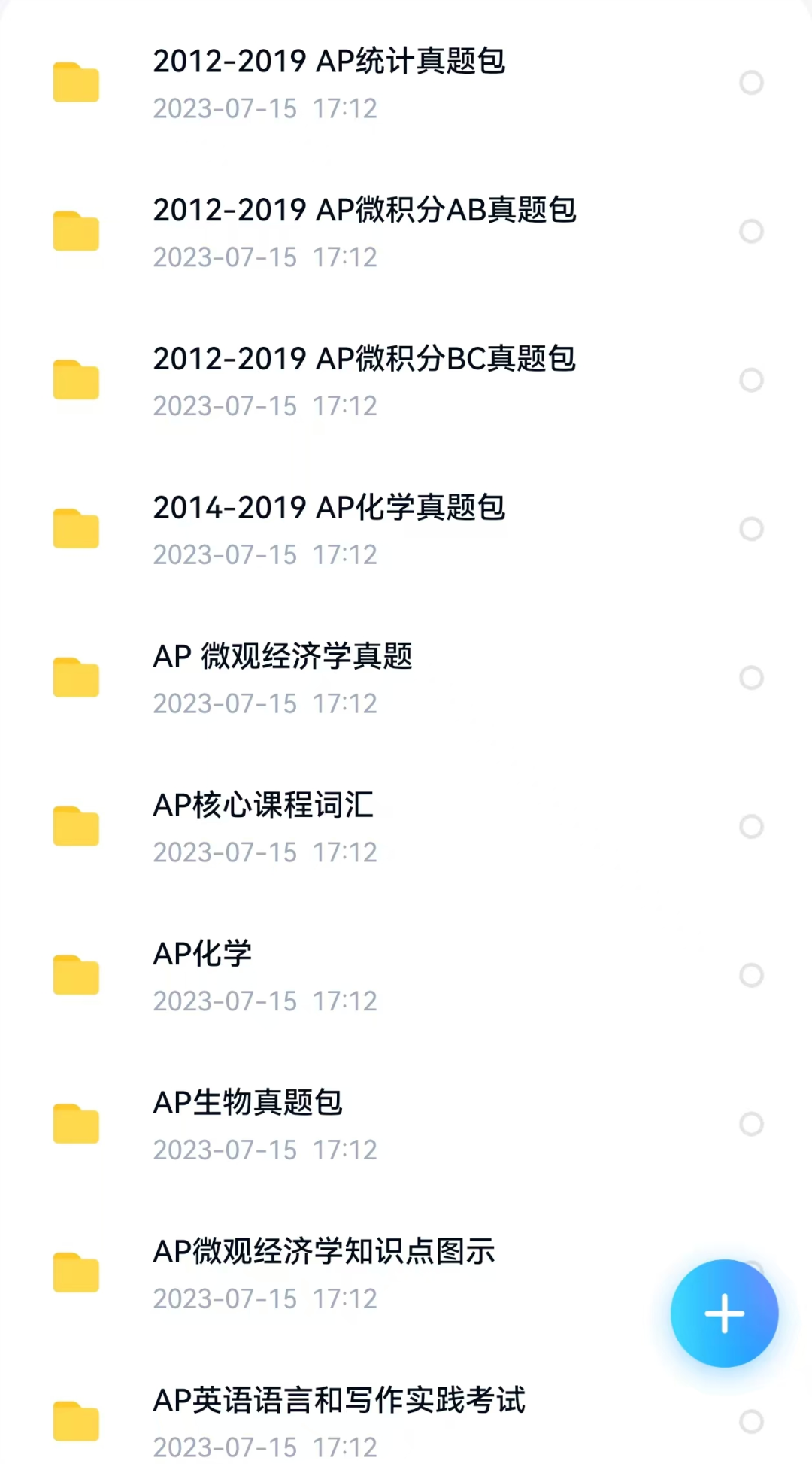Select the 2012-2019 AP统计真题包 radio circle
Image resolution: width=812 pixels, height=1464 pixels.
(751, 83)
